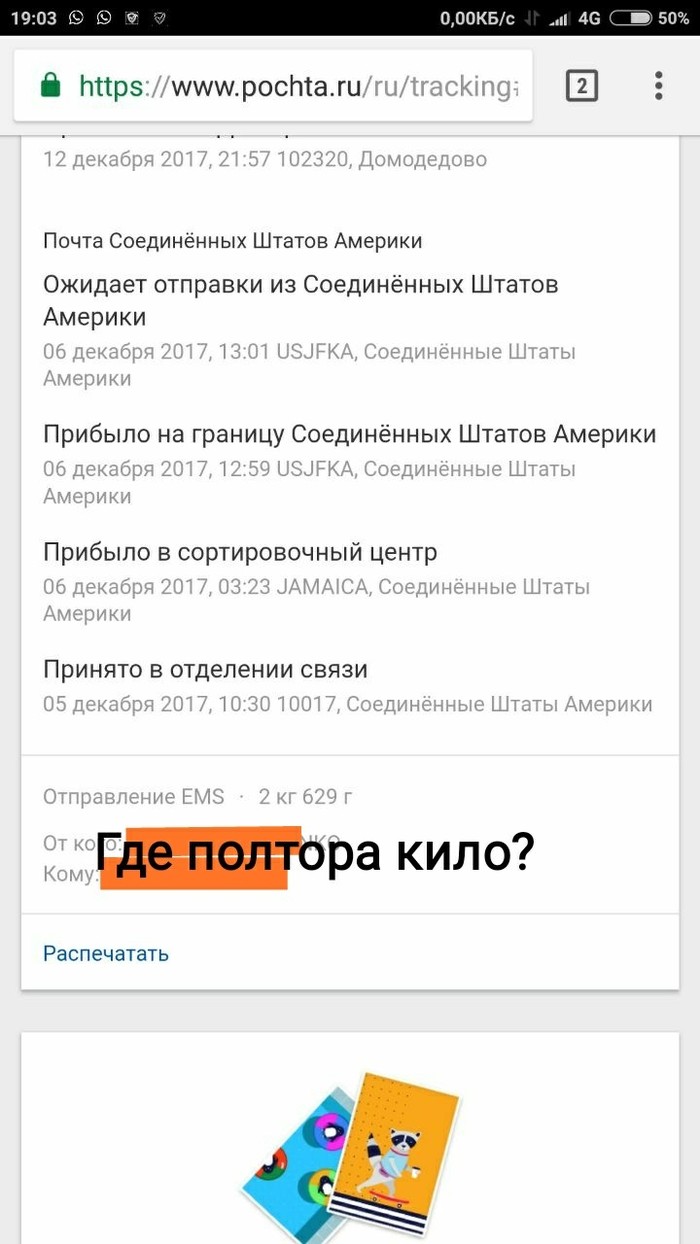Open the Chrome overflow menu

pyautogui.click(x=658, y=86)
